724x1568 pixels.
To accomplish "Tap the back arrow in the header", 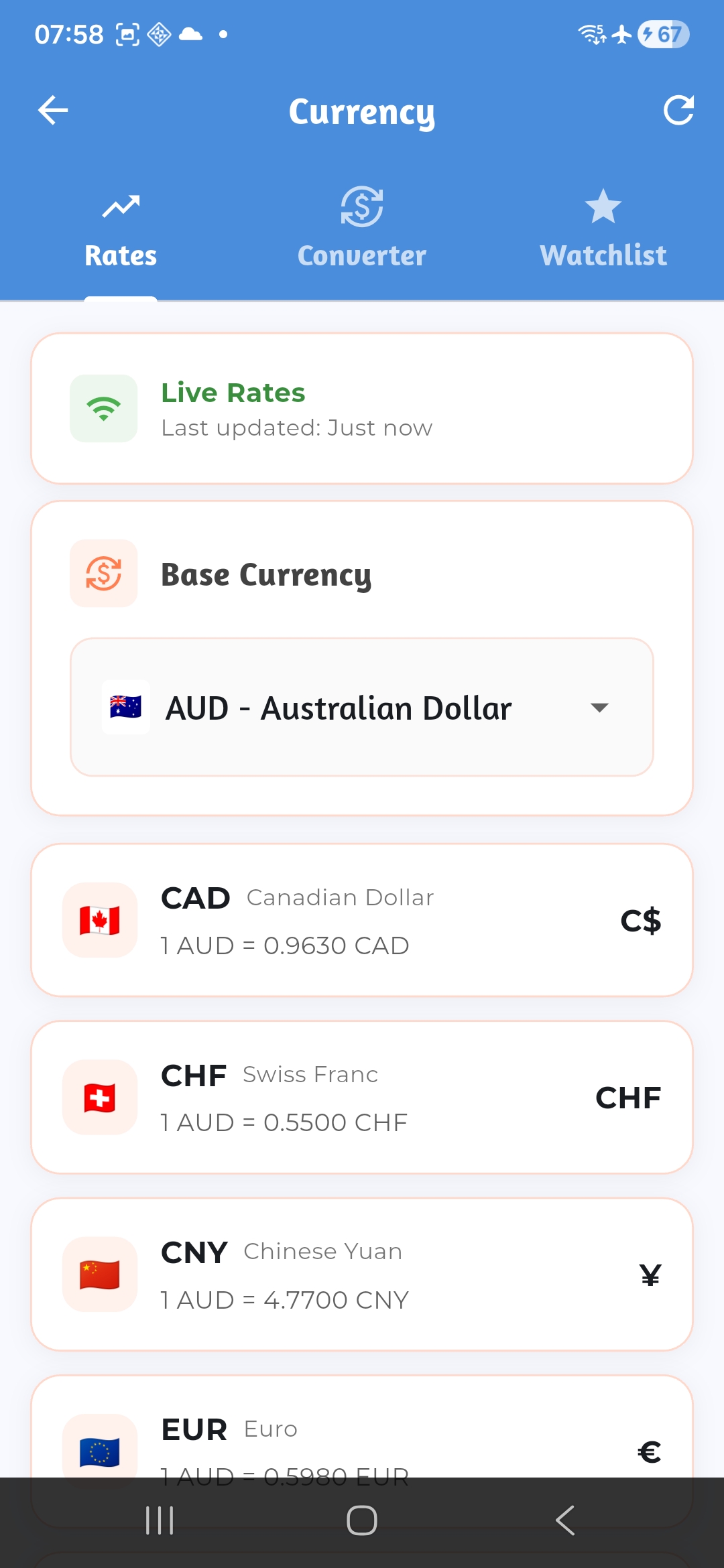I will pos(52,111).
